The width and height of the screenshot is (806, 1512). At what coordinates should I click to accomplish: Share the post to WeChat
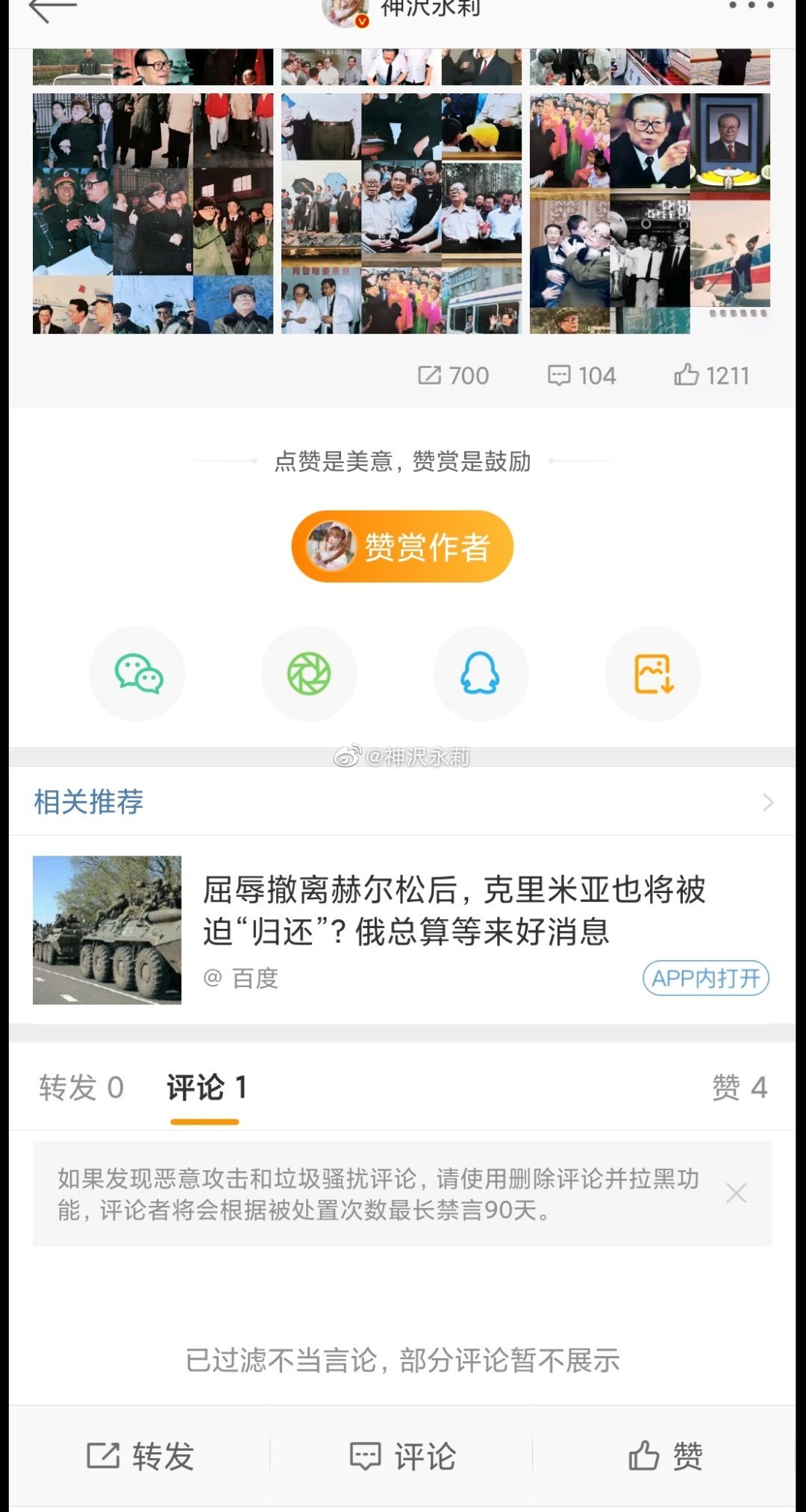click(x=137, y=673)
